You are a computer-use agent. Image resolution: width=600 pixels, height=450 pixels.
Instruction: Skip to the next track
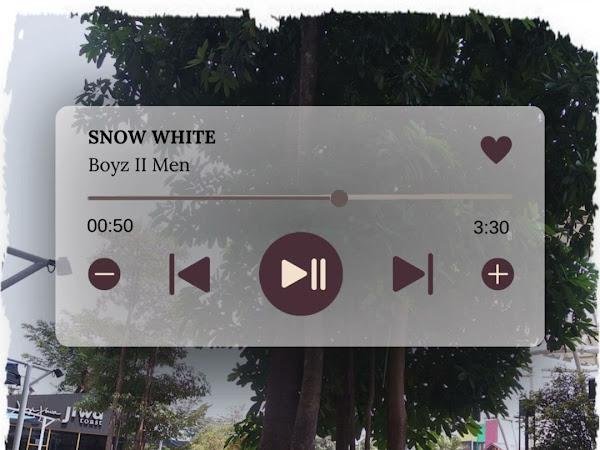412,274
